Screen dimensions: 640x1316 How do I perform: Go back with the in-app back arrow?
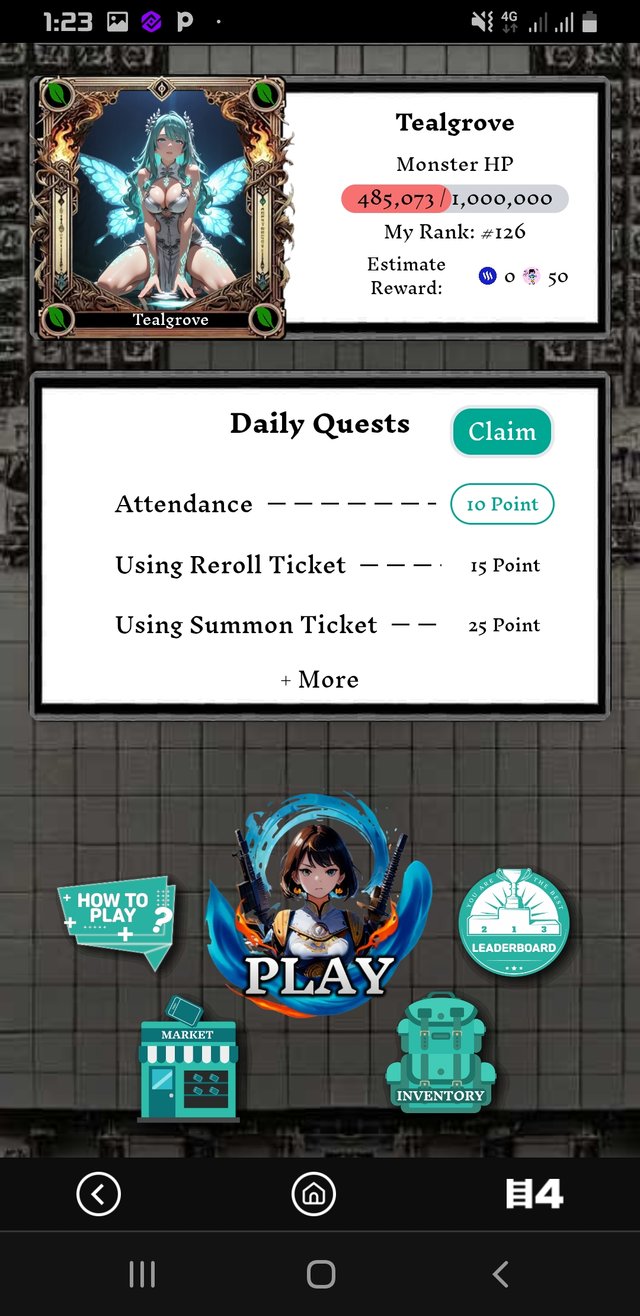[x=98, y=1194]
